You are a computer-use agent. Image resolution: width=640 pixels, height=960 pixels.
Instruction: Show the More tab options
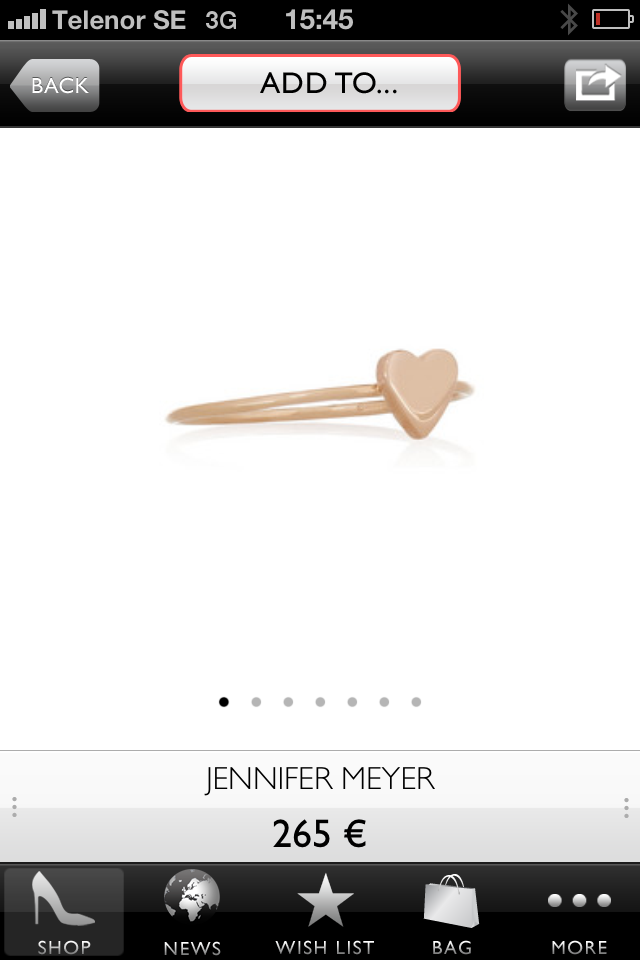pos(579,912)
